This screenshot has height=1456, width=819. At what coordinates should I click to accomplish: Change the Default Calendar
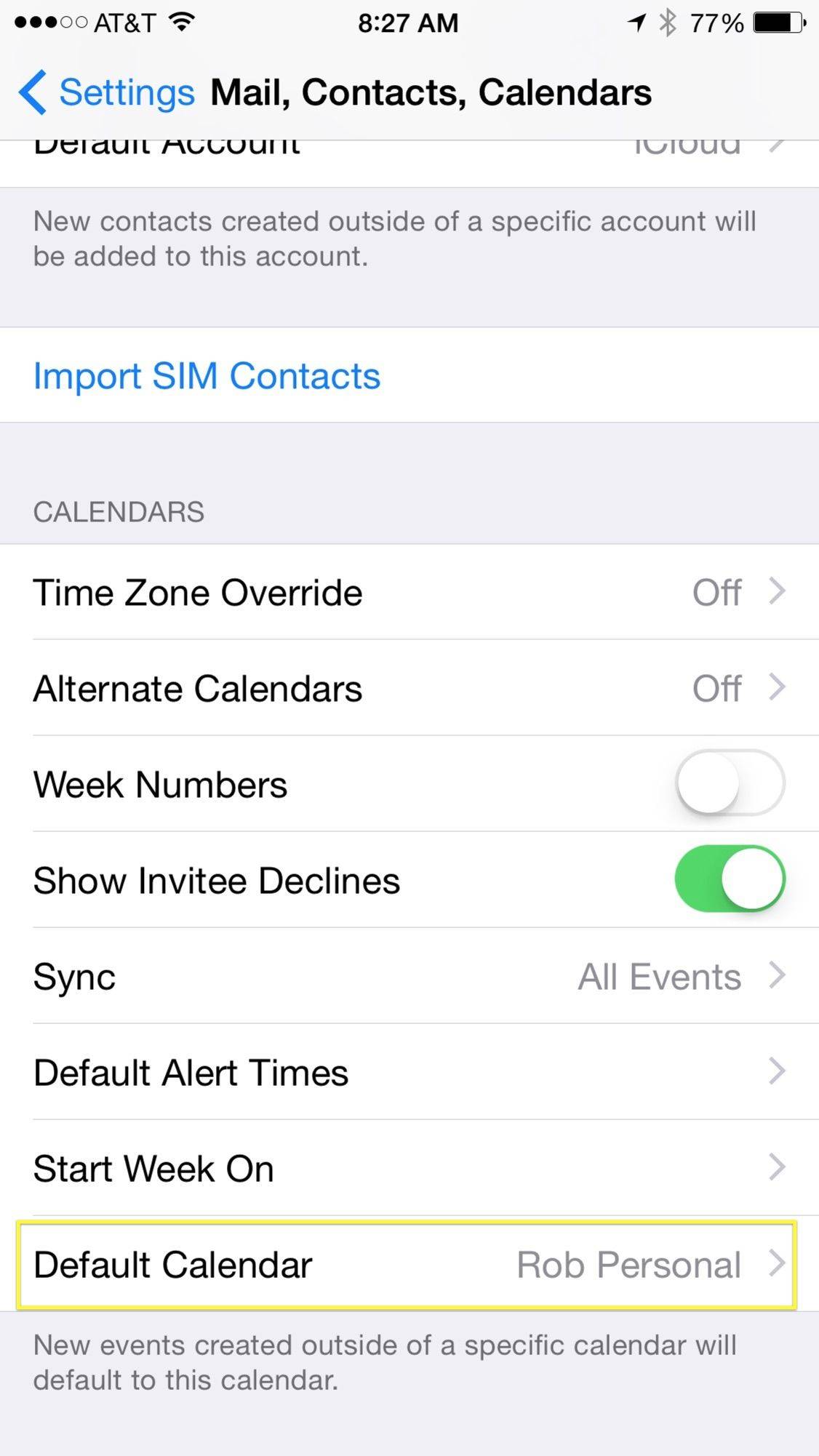click(409, 1265)
